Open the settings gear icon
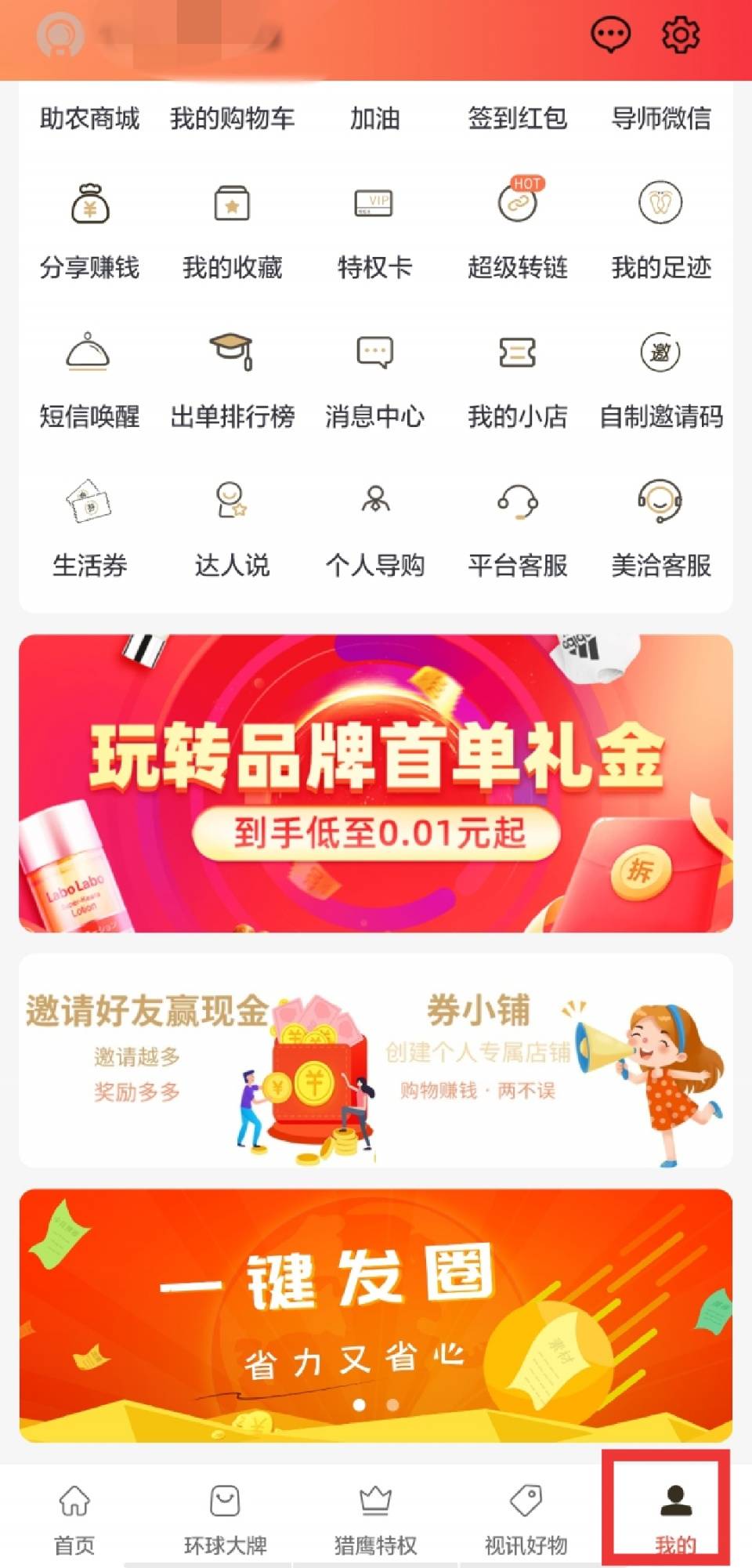 click(680, 36)
